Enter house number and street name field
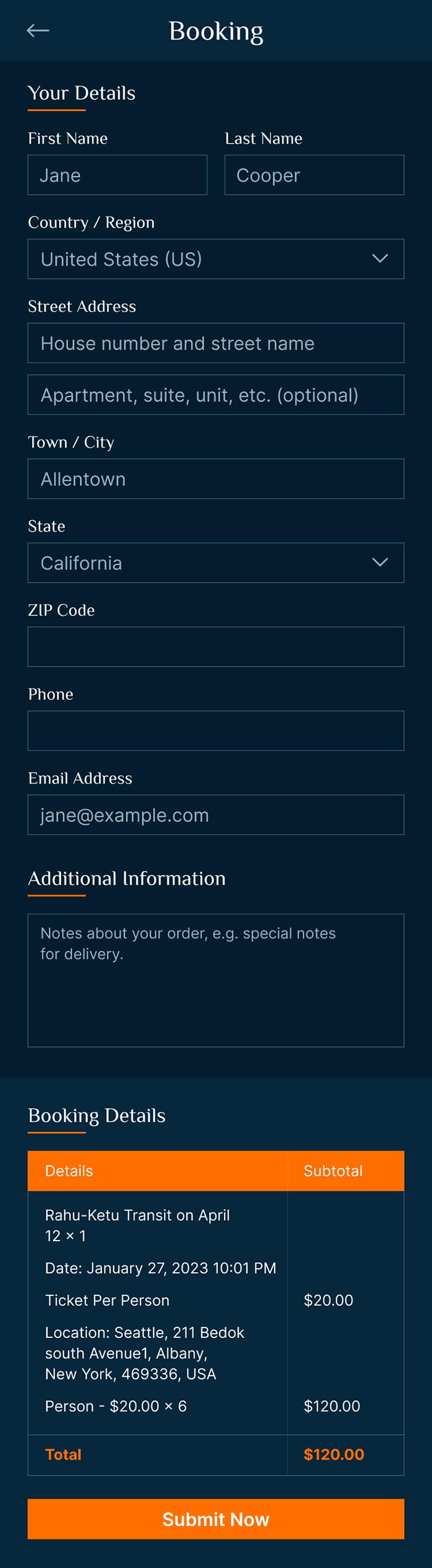This screenshot has height=1568, width=432. click(x=216, y=343)
